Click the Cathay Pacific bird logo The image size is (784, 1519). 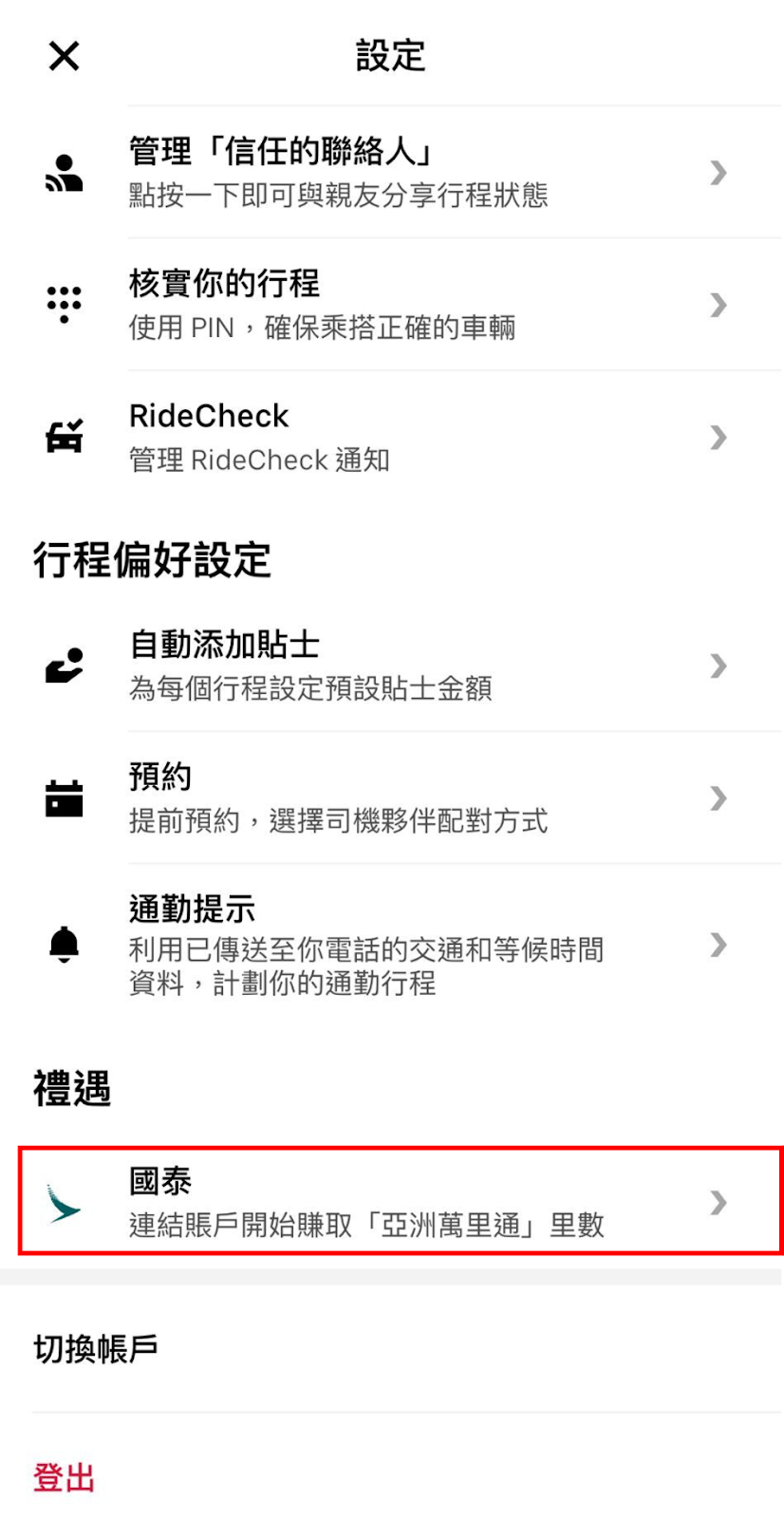click(x=63, y=1204)
